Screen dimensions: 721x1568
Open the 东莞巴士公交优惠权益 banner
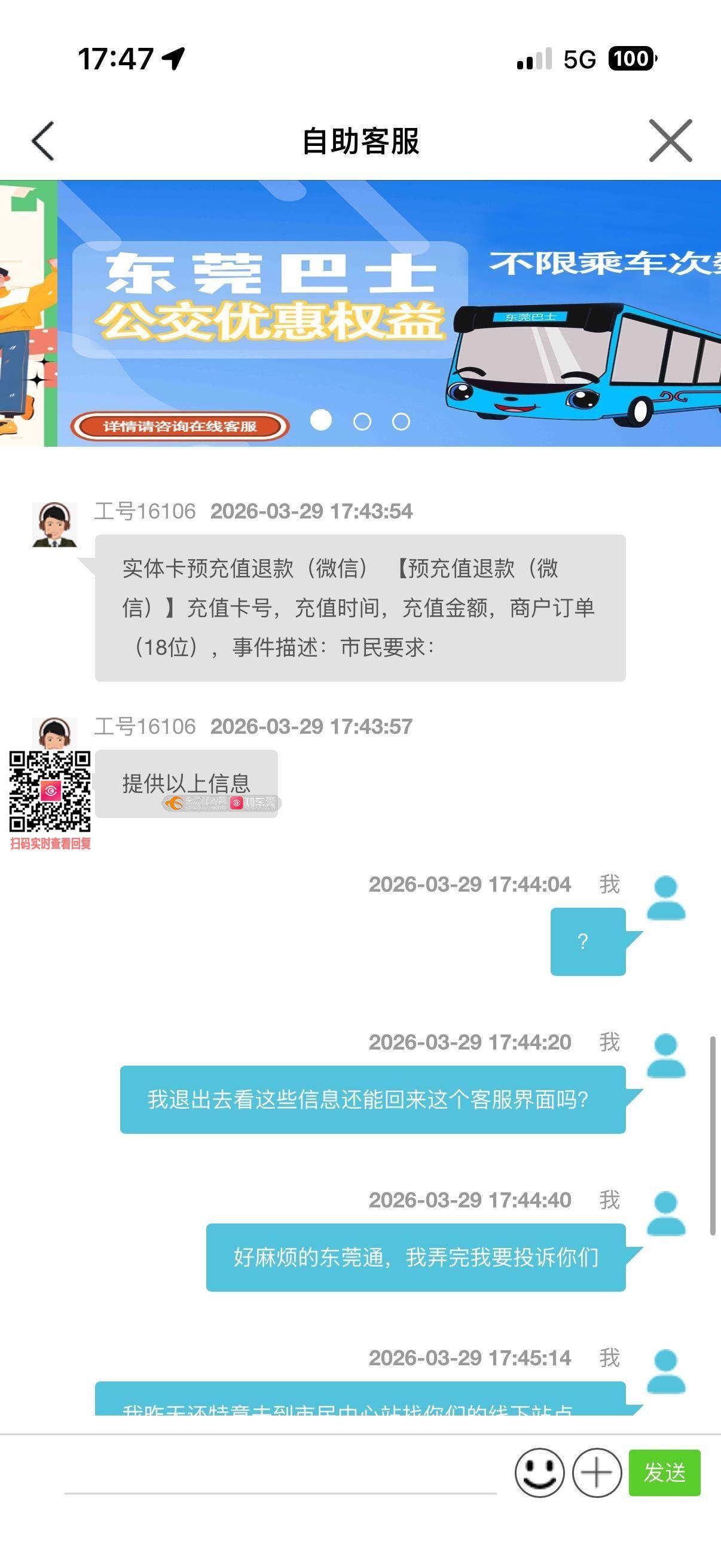(389, 304)
